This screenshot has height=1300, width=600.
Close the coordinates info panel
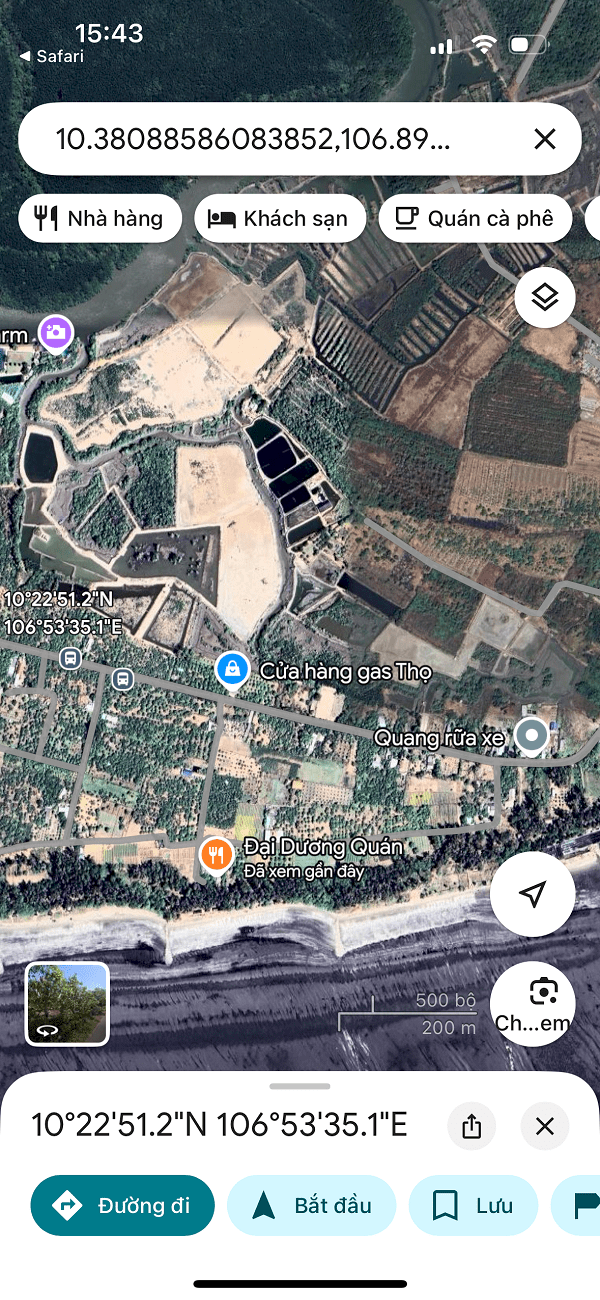click(x=544, y=1126)
